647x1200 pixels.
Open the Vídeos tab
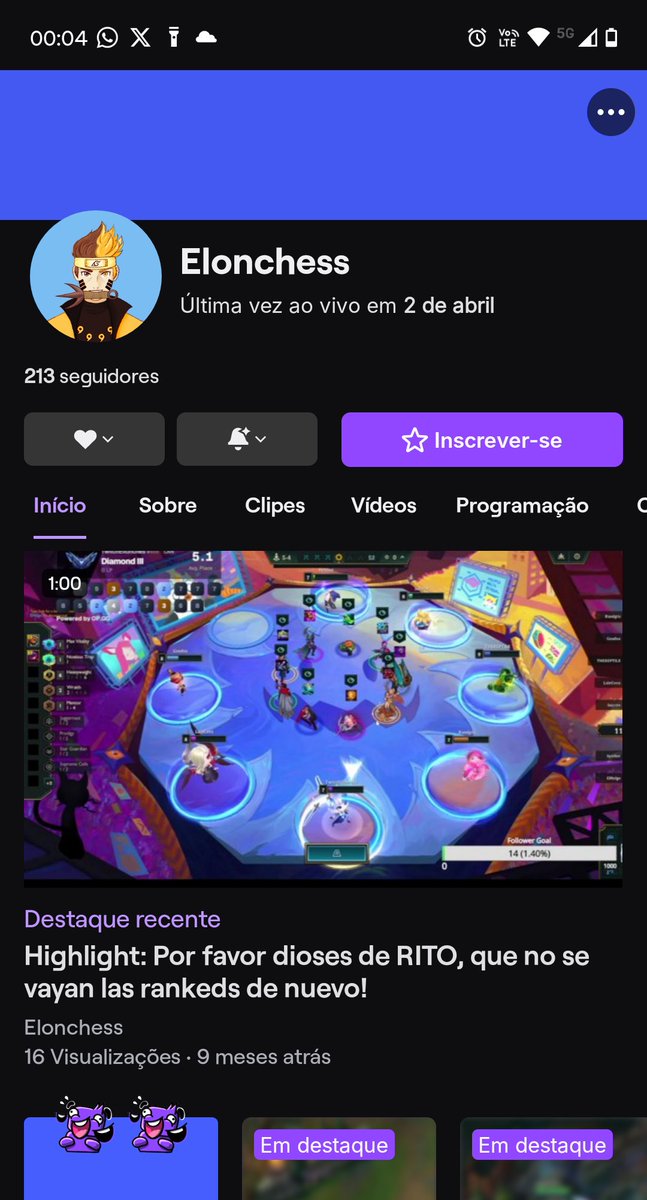point(383,506)
